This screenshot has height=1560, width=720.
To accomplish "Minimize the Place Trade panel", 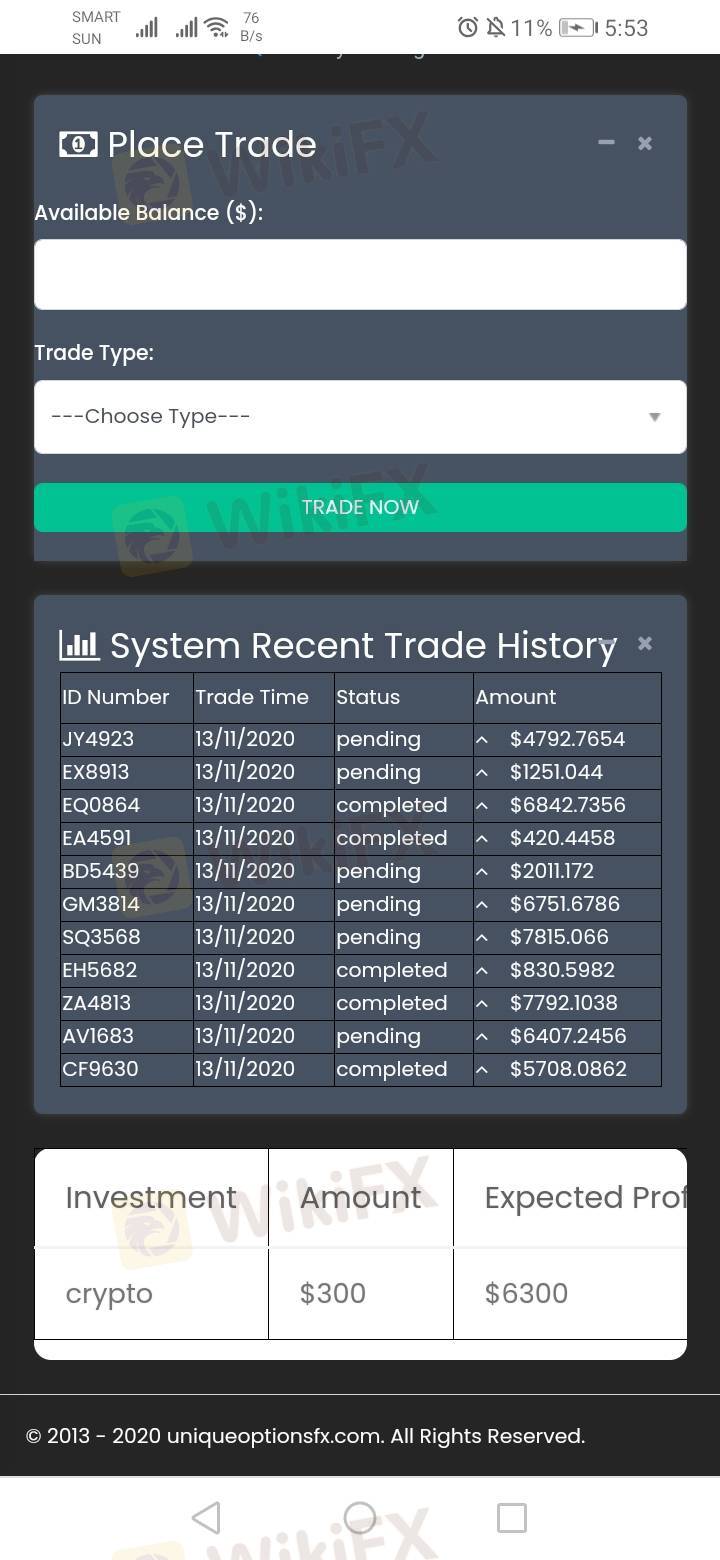I will (x=606, y=143).
